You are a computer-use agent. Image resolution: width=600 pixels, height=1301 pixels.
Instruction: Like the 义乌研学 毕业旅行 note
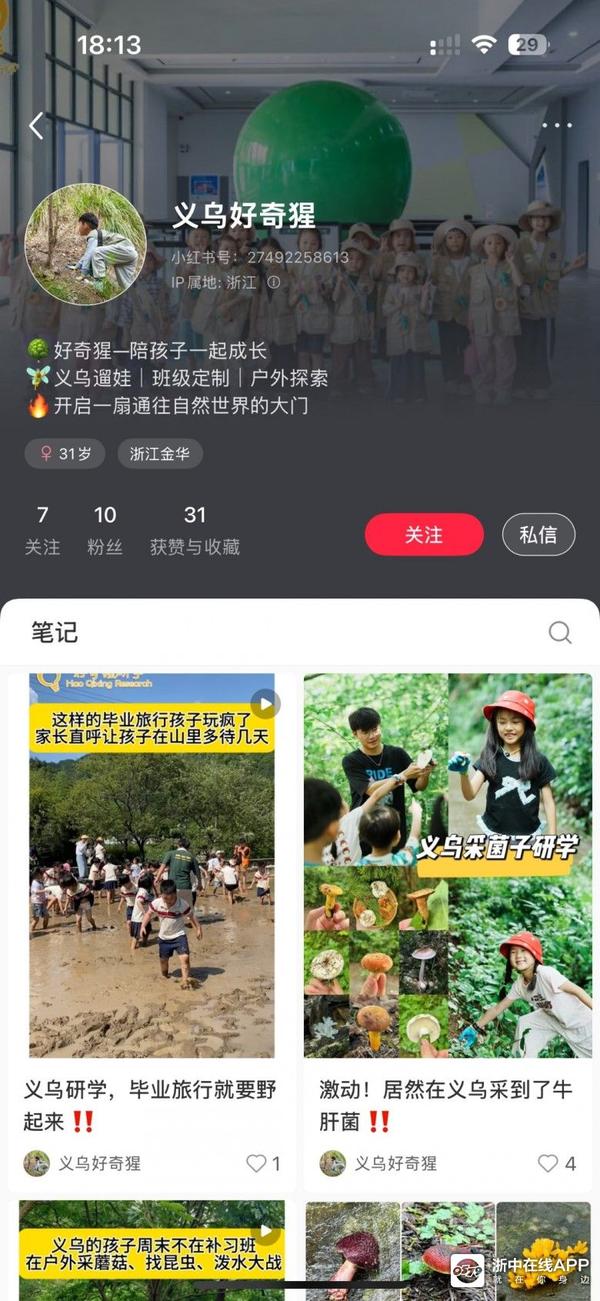point(263,1163)
